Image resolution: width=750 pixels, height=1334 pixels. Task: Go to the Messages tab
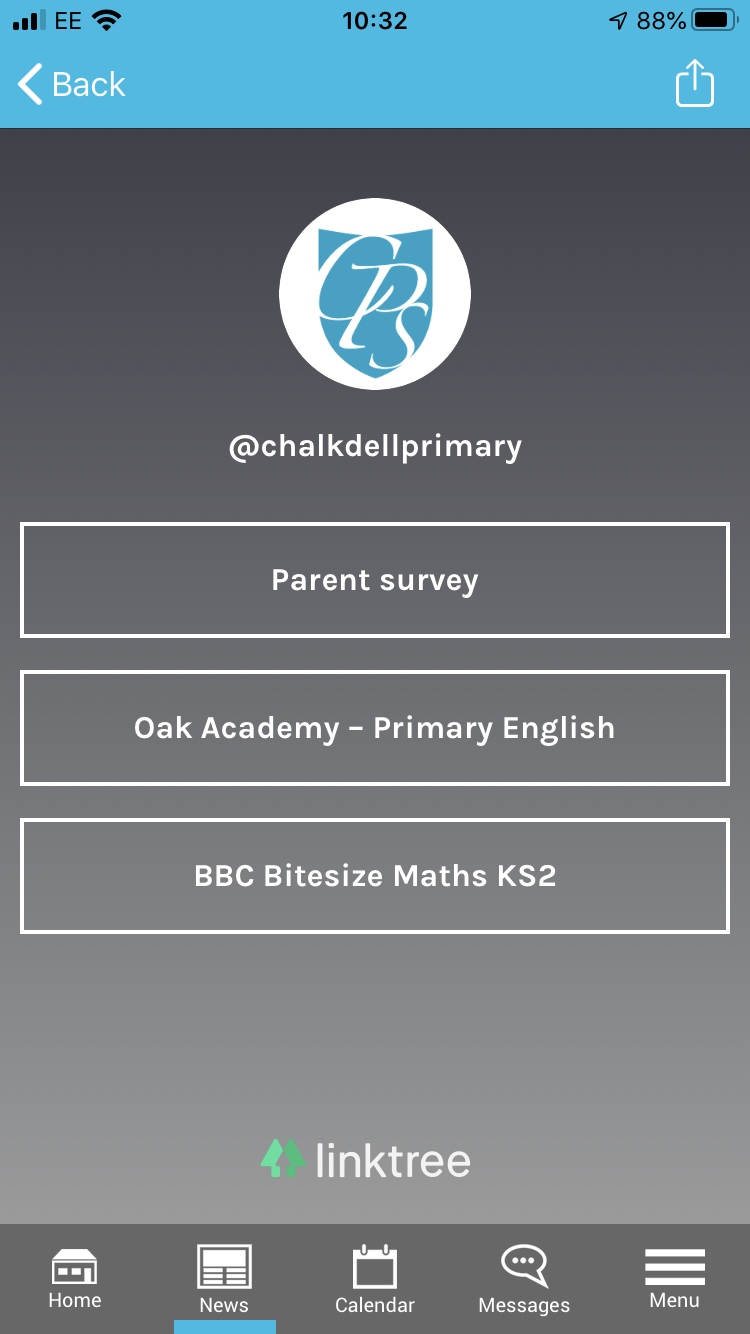524,1279
